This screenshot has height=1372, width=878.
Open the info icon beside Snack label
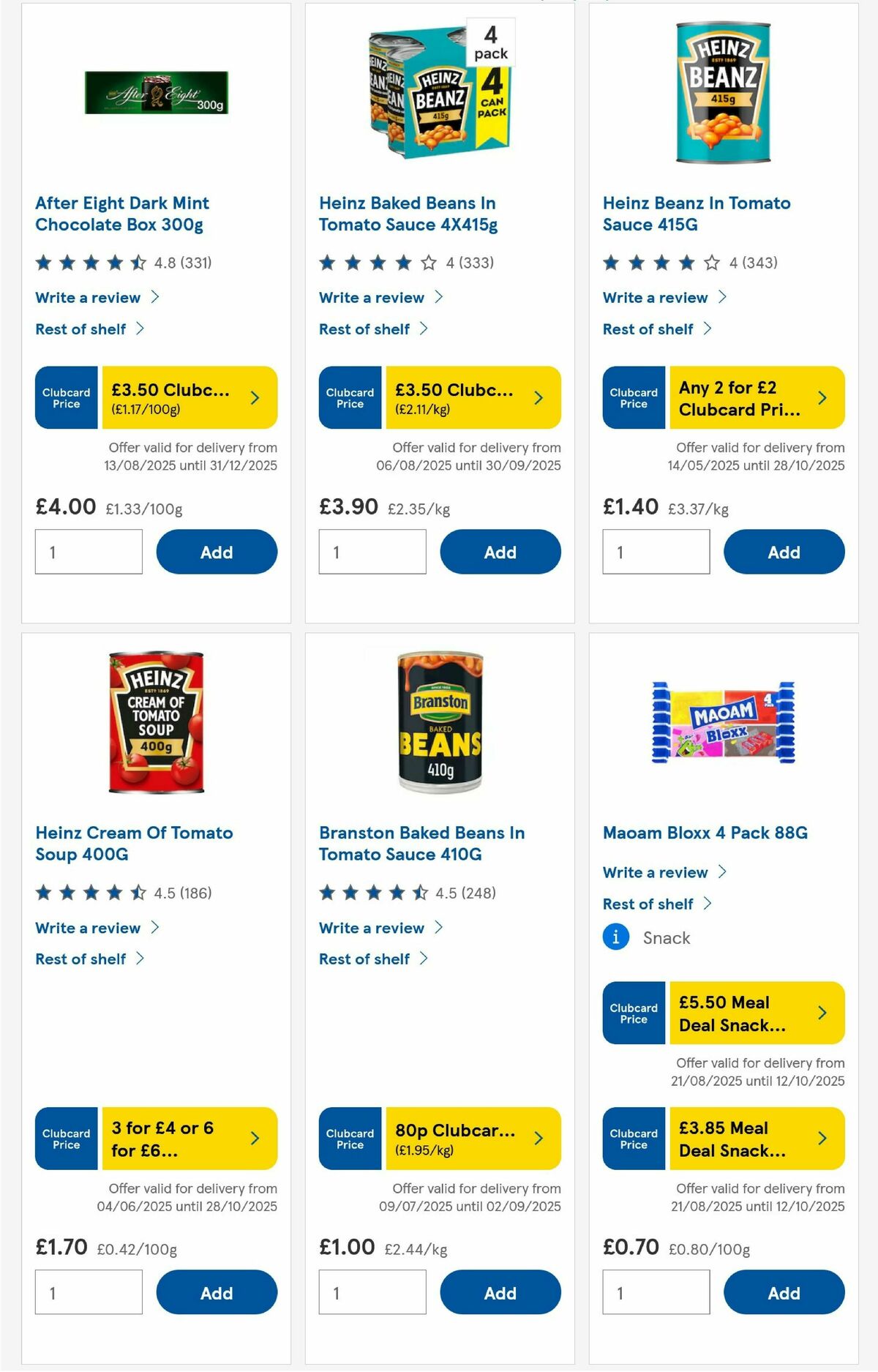click(615, 937)
